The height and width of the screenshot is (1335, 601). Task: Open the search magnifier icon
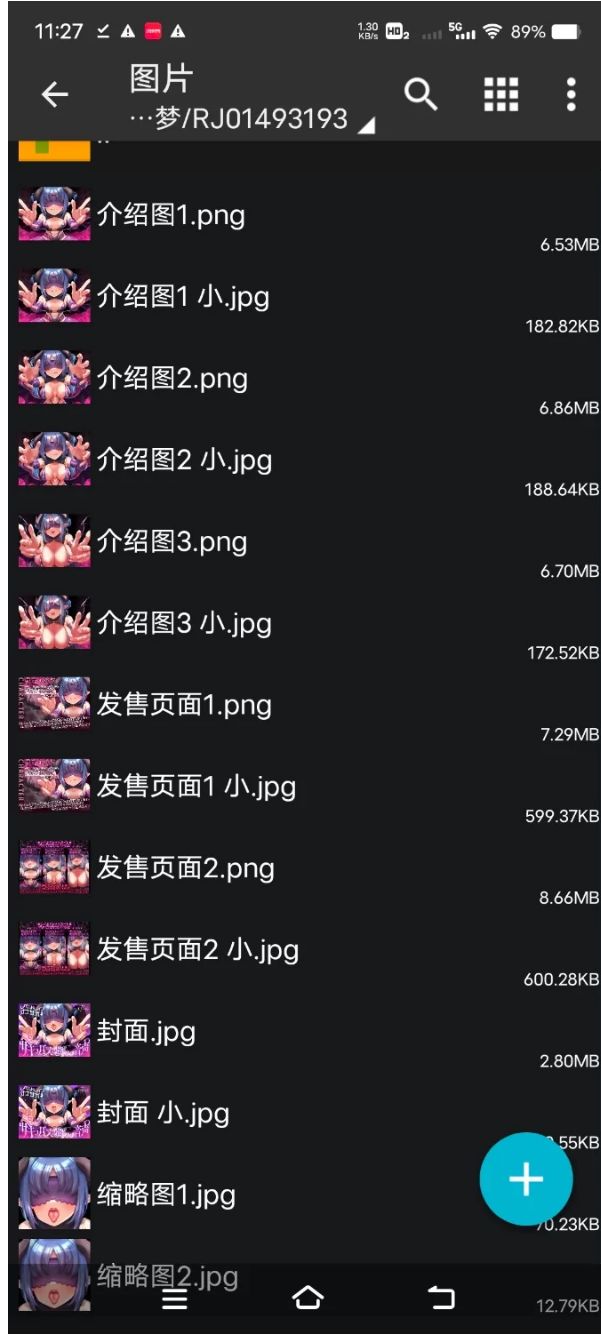421,94
